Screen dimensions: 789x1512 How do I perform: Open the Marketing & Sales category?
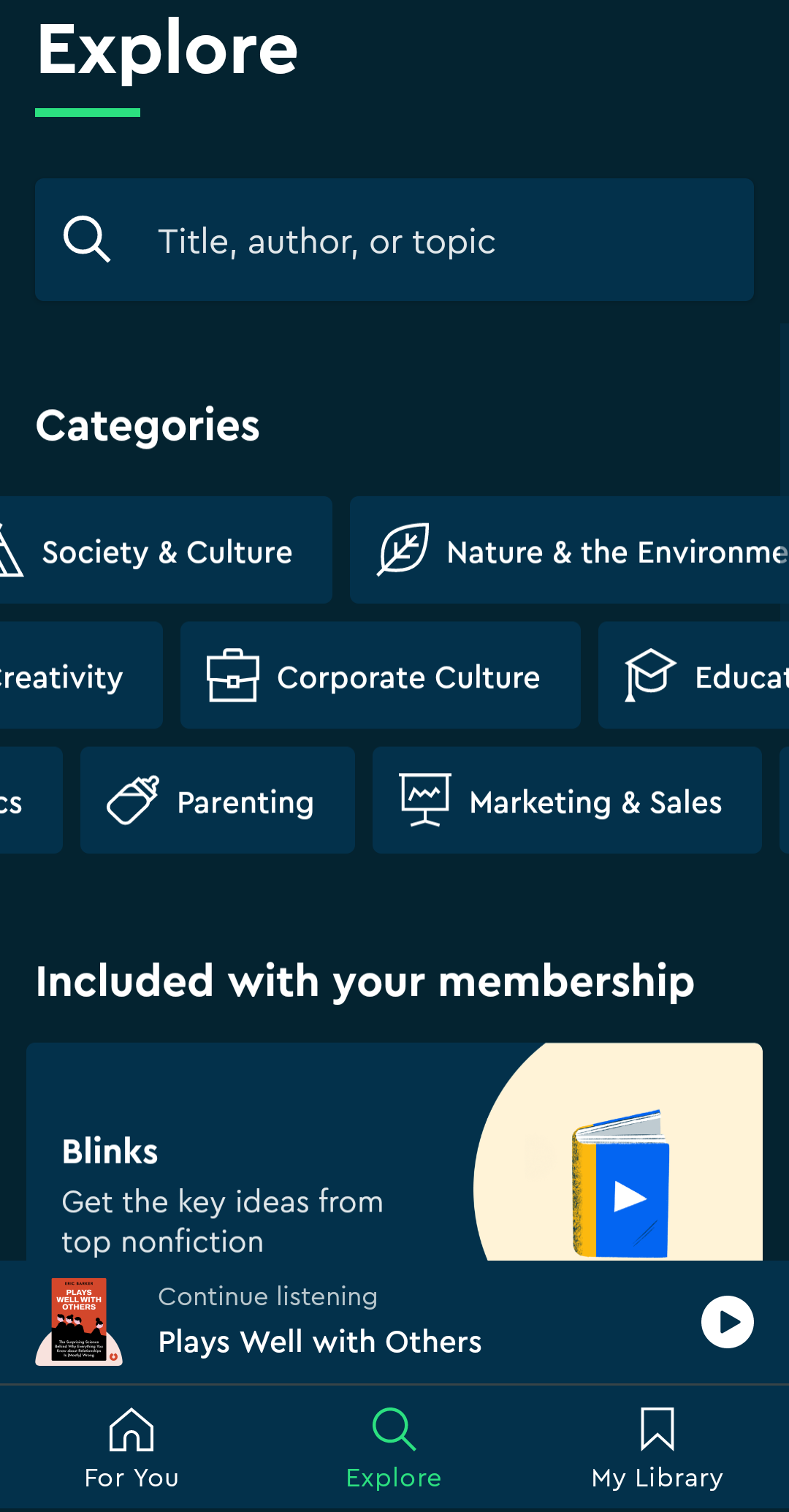(566, 801)
